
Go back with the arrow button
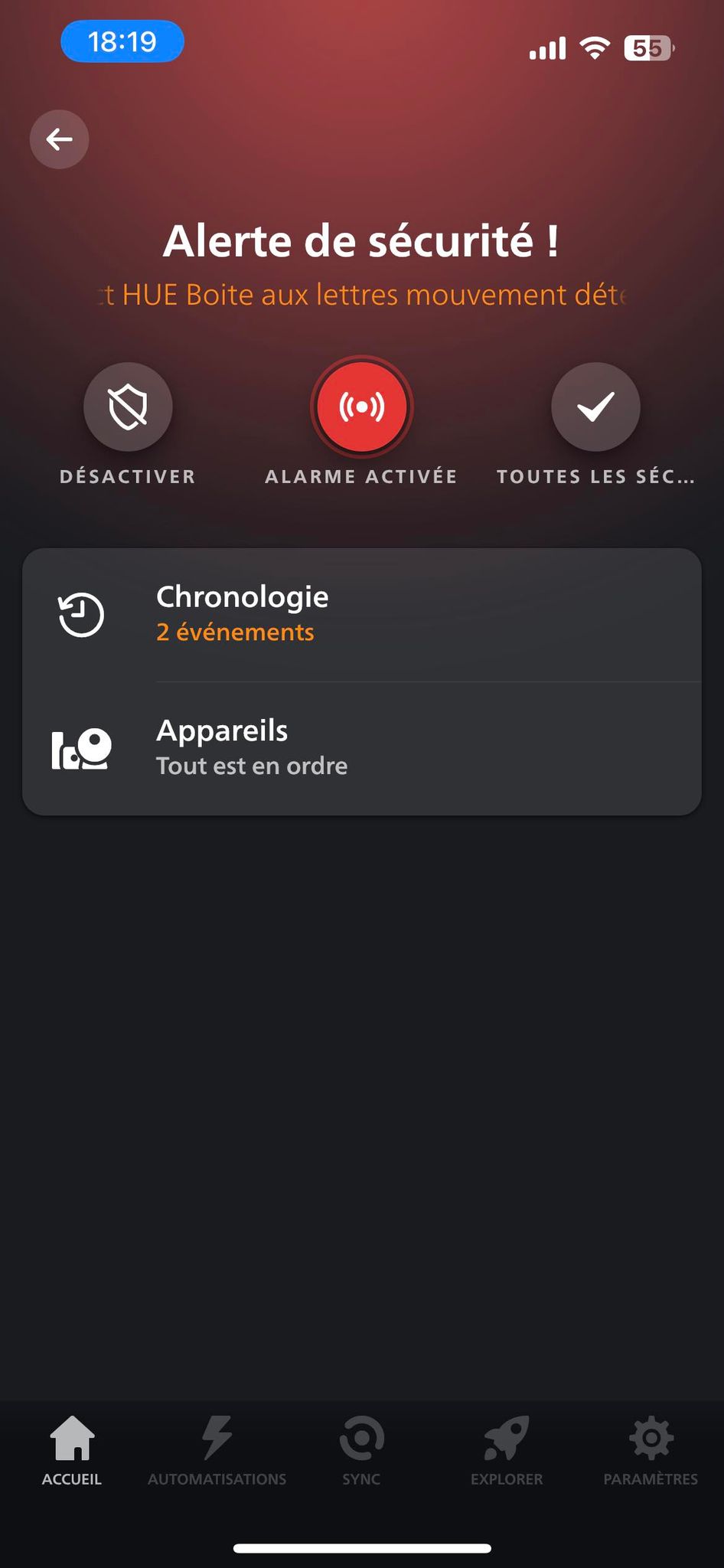59,139
